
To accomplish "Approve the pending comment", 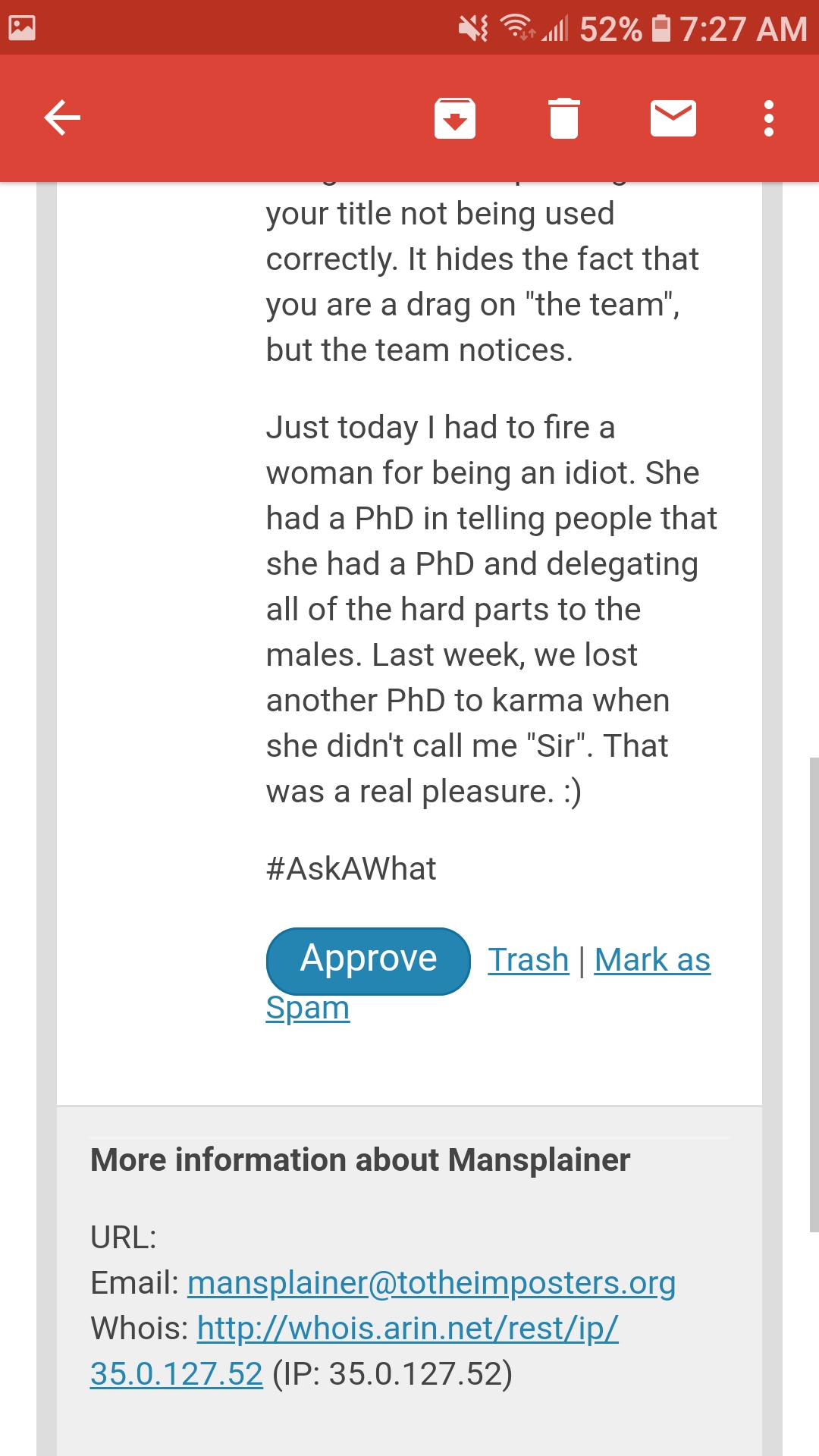I will (369, 960).
